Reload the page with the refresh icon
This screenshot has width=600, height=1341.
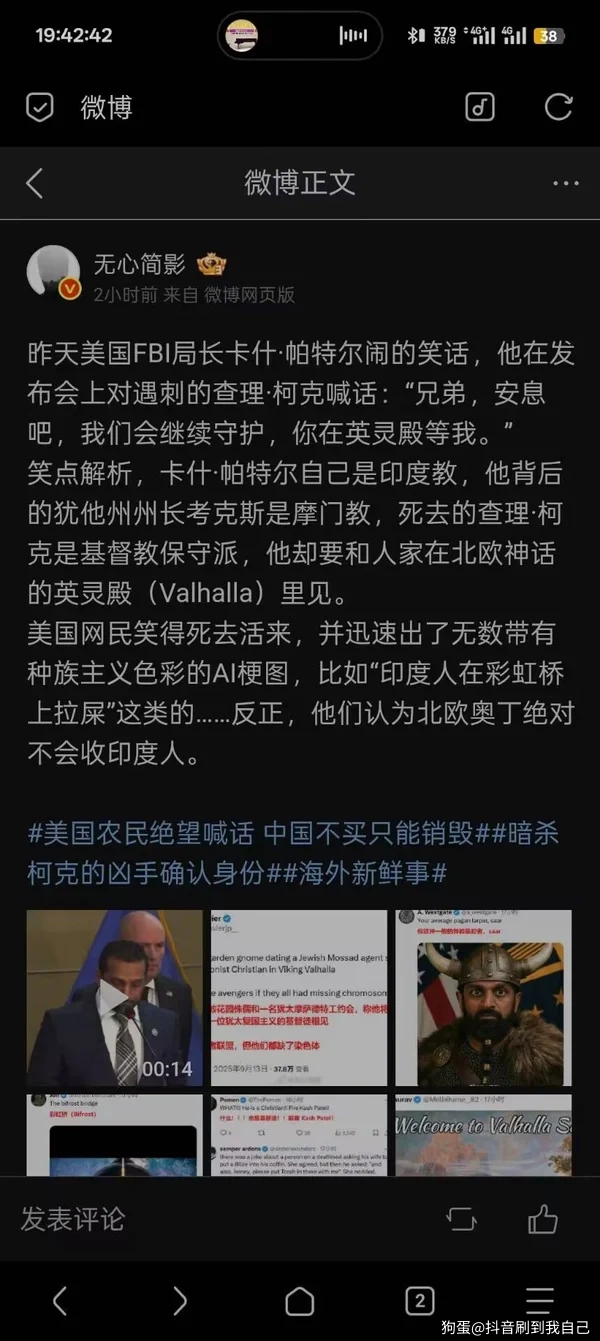(558, 107)
